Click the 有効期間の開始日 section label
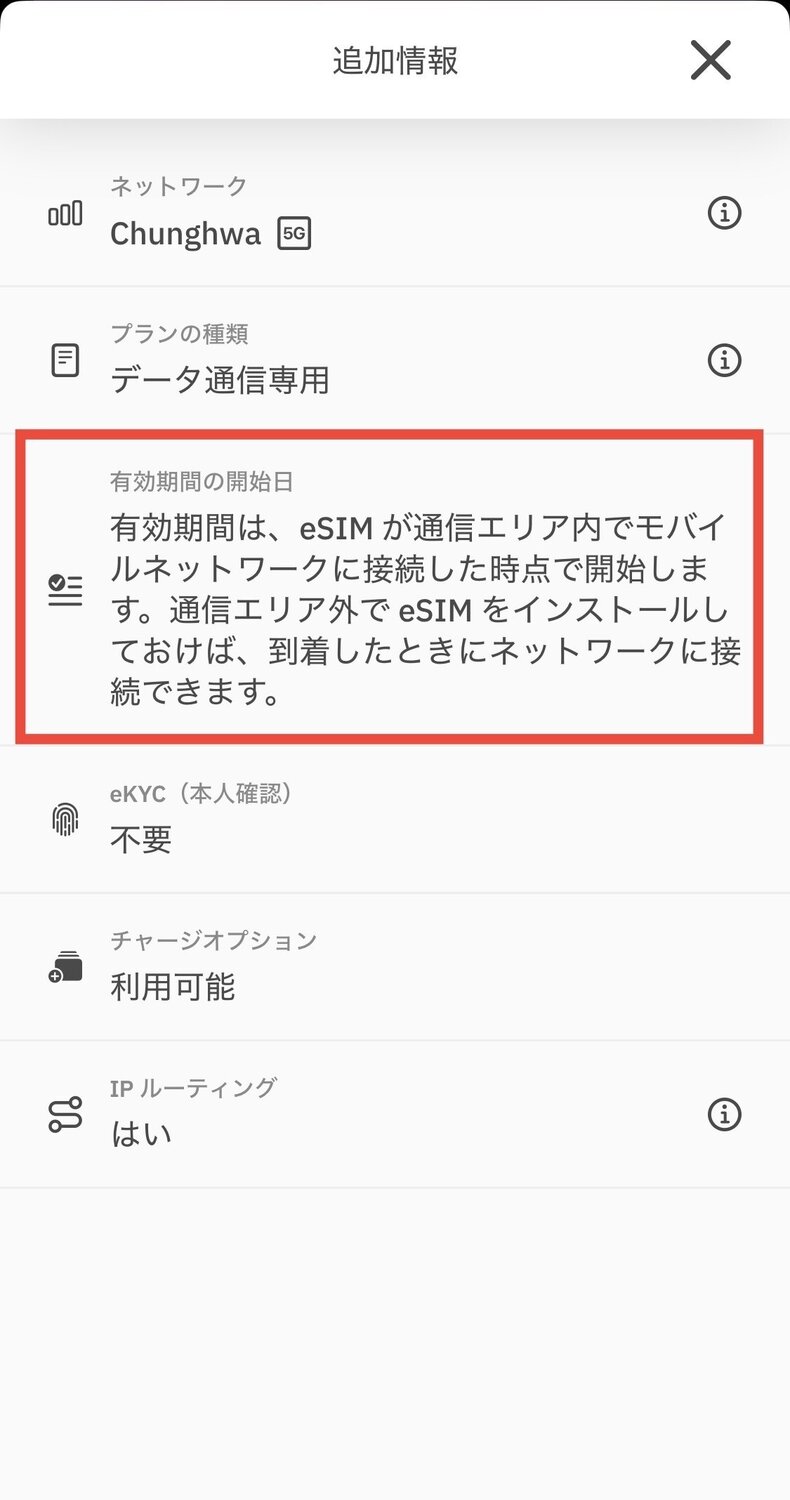This screenshot has height=1500, width=790. (205, 480)
